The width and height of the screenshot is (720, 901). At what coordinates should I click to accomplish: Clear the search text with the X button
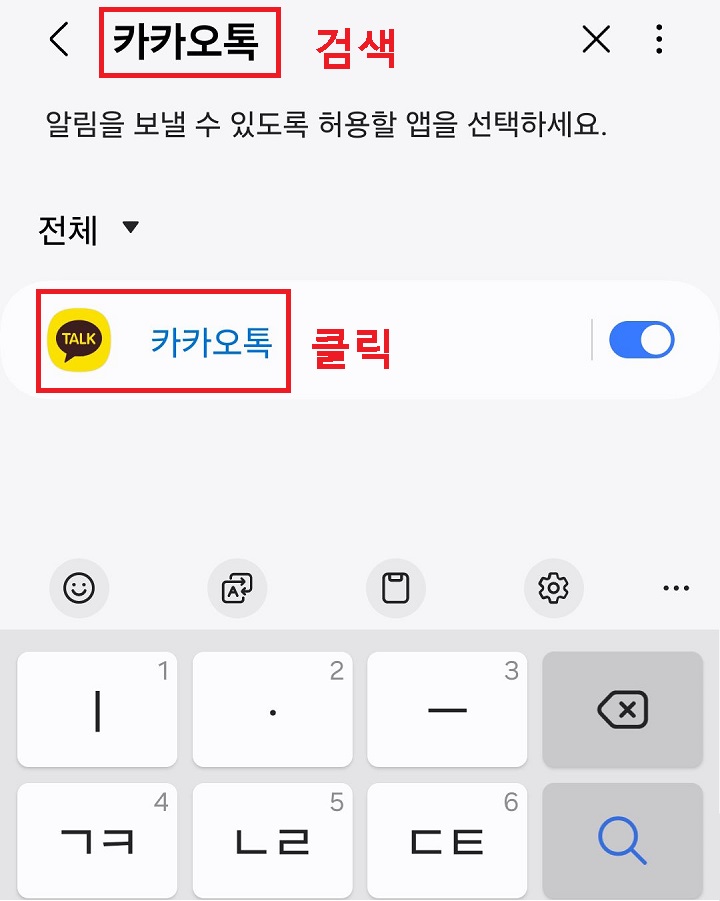tap(595, 40)
